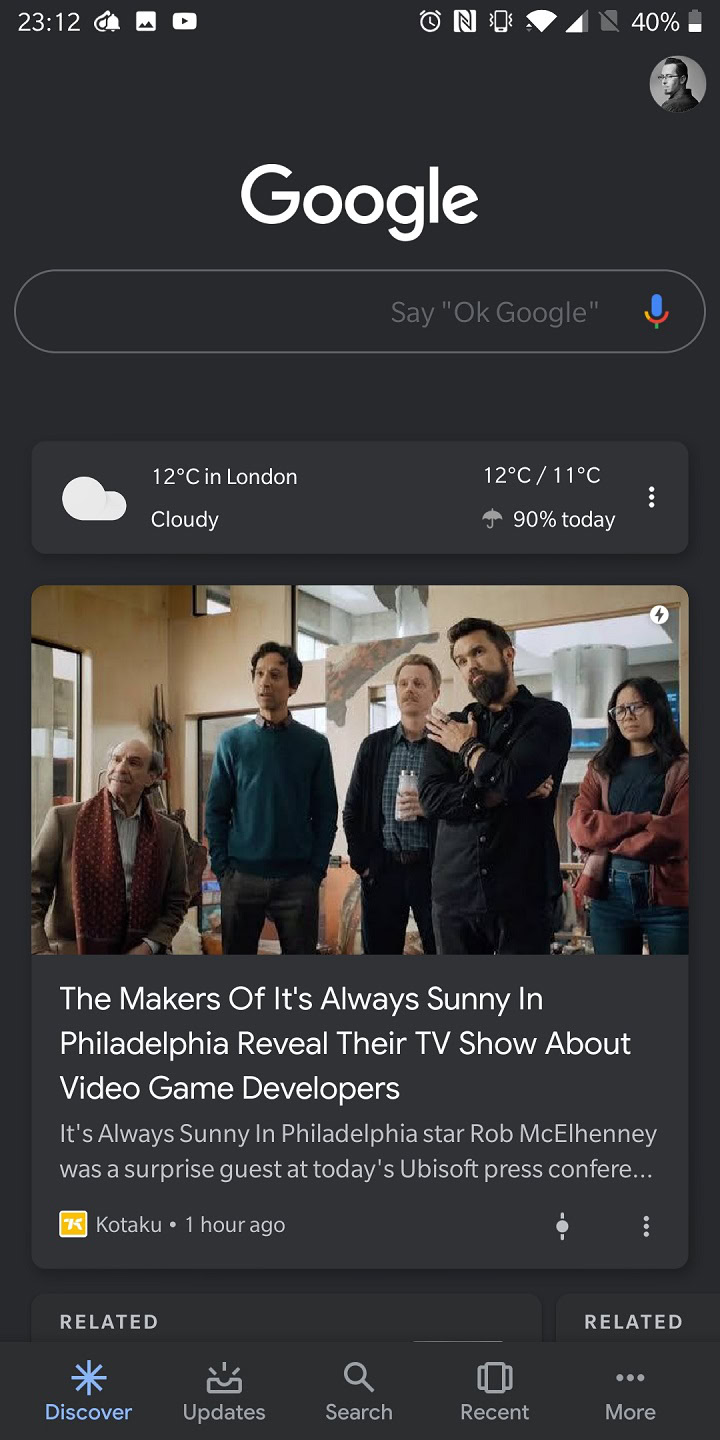Tap the Google search box
The width and height of the screenshot is (720, 1440).
(320, 312)
